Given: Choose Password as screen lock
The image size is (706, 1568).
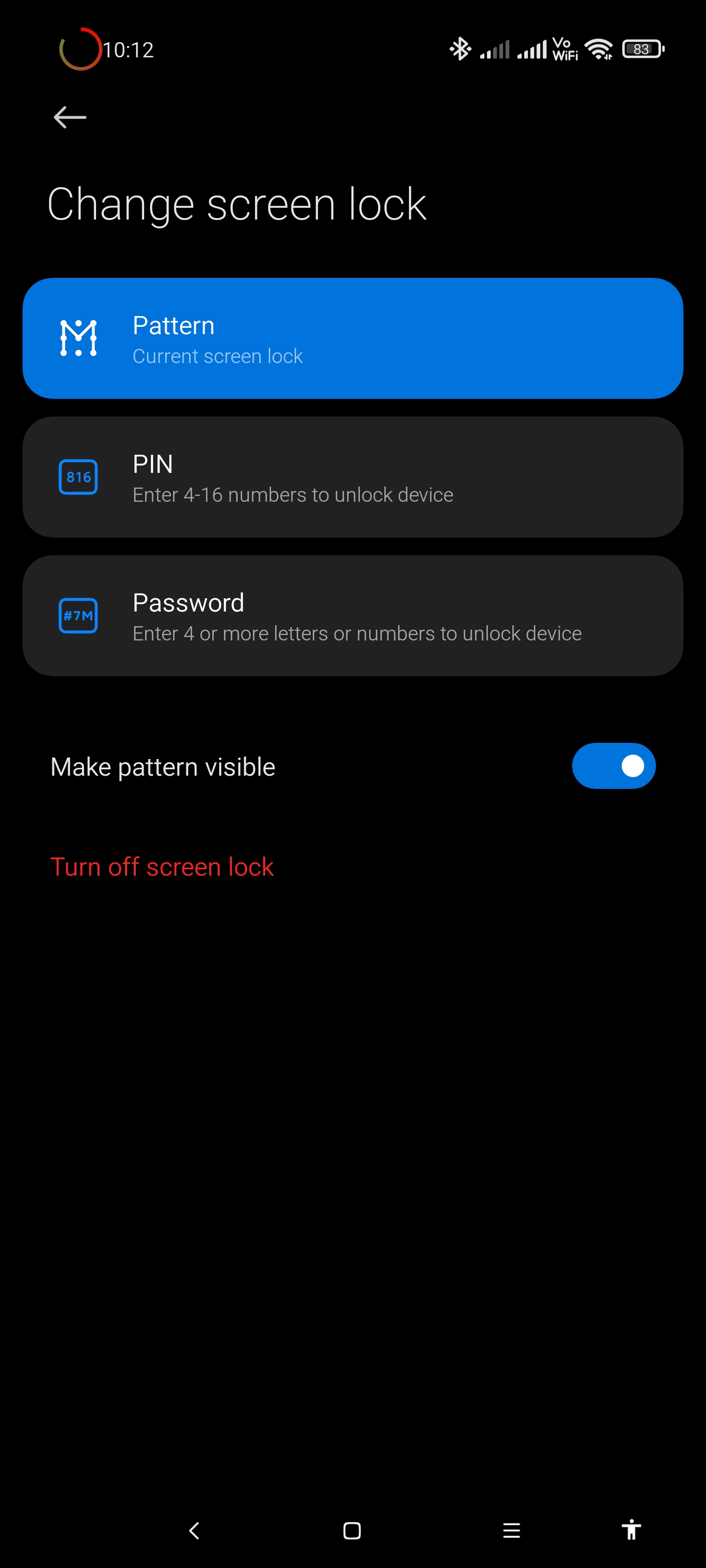Looking at the screenshot, I should 353,616.
